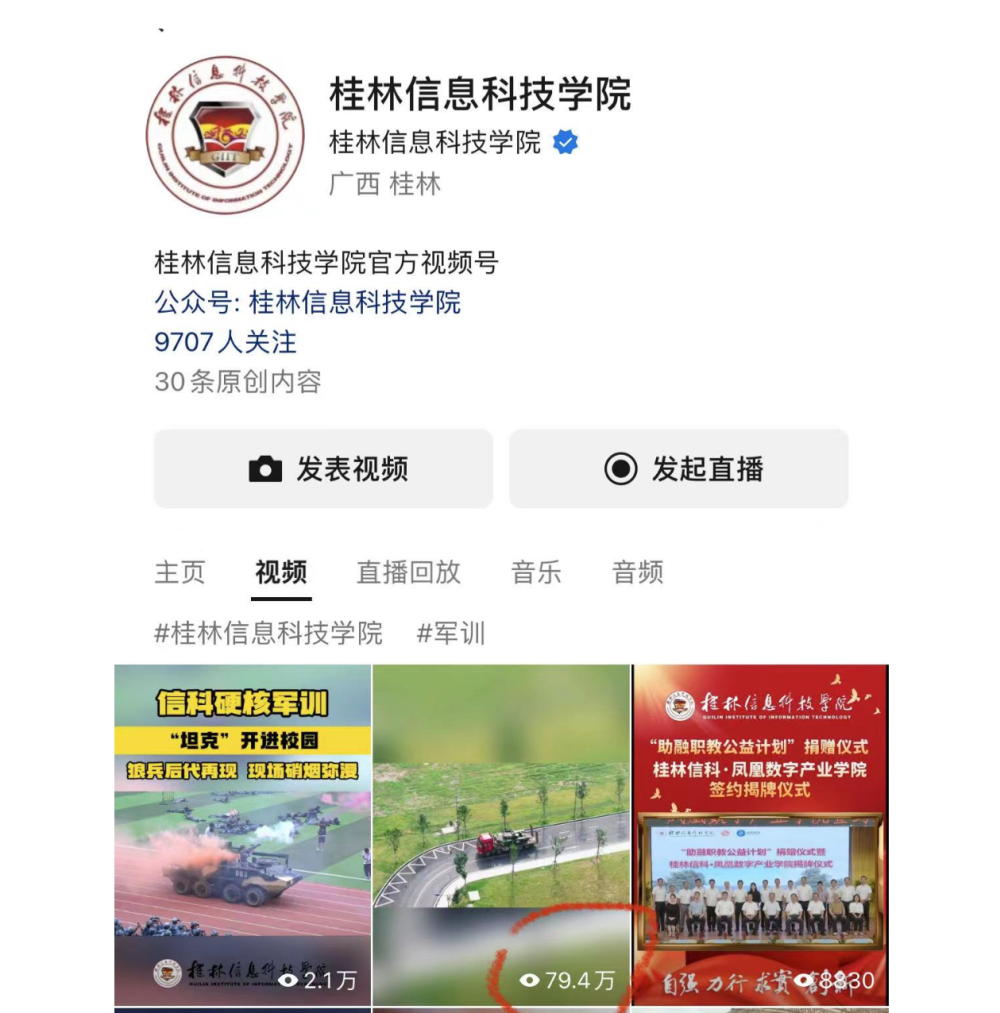Open the 助融职教公益计划 ceremony video

pyautogui.click(x=760, y=835)
